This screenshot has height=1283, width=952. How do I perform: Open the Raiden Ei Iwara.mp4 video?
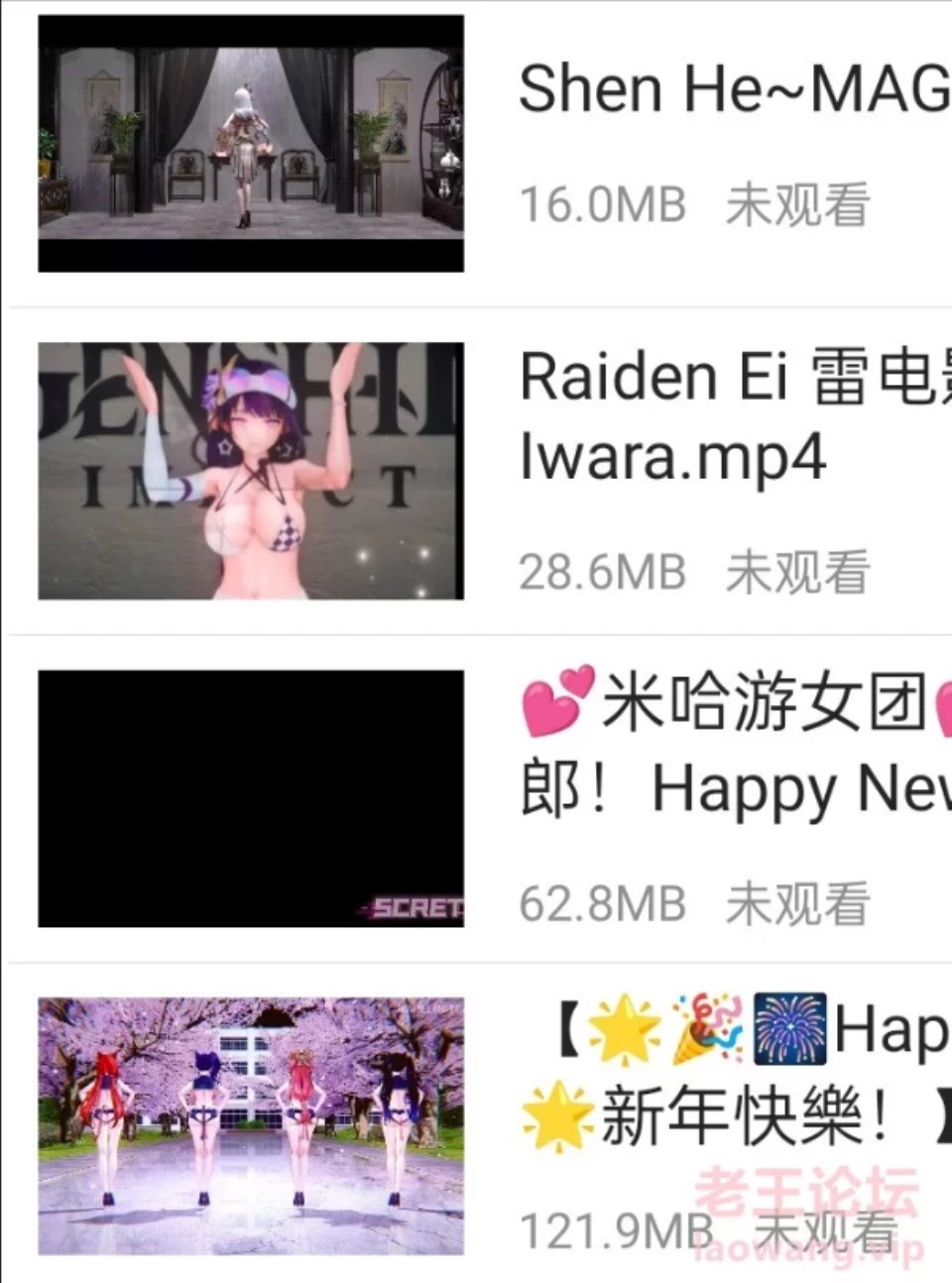tap(732, 416)
